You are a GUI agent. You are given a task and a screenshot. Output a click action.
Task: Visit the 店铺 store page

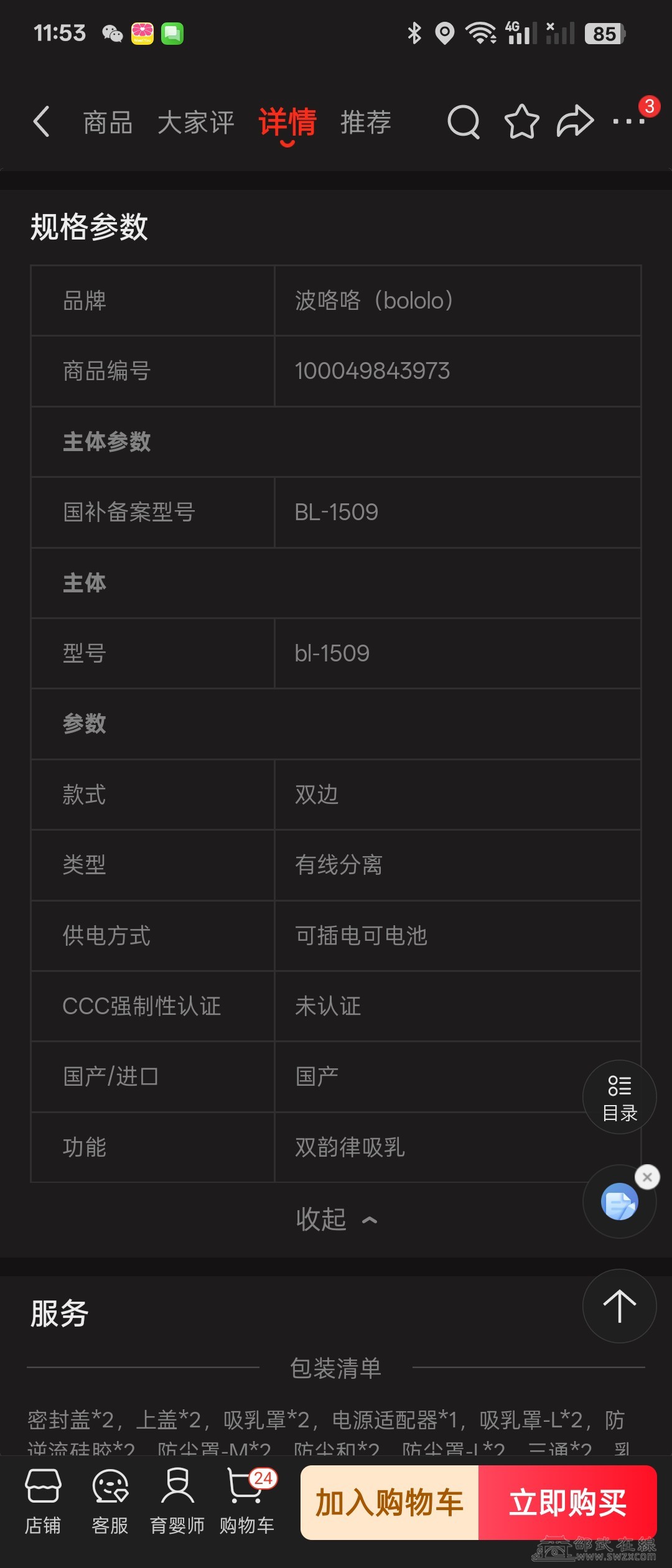43,1501
